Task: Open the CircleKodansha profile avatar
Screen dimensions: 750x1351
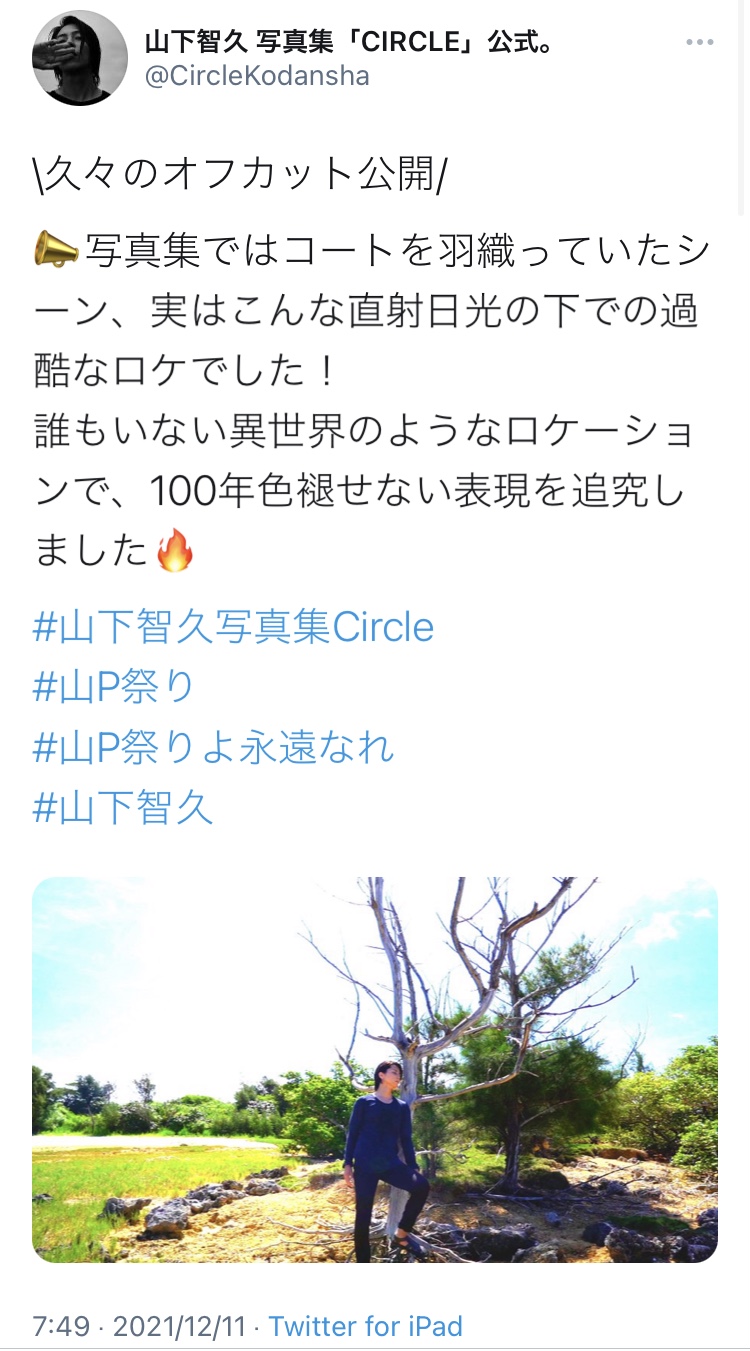Action: tap(80, 58)
